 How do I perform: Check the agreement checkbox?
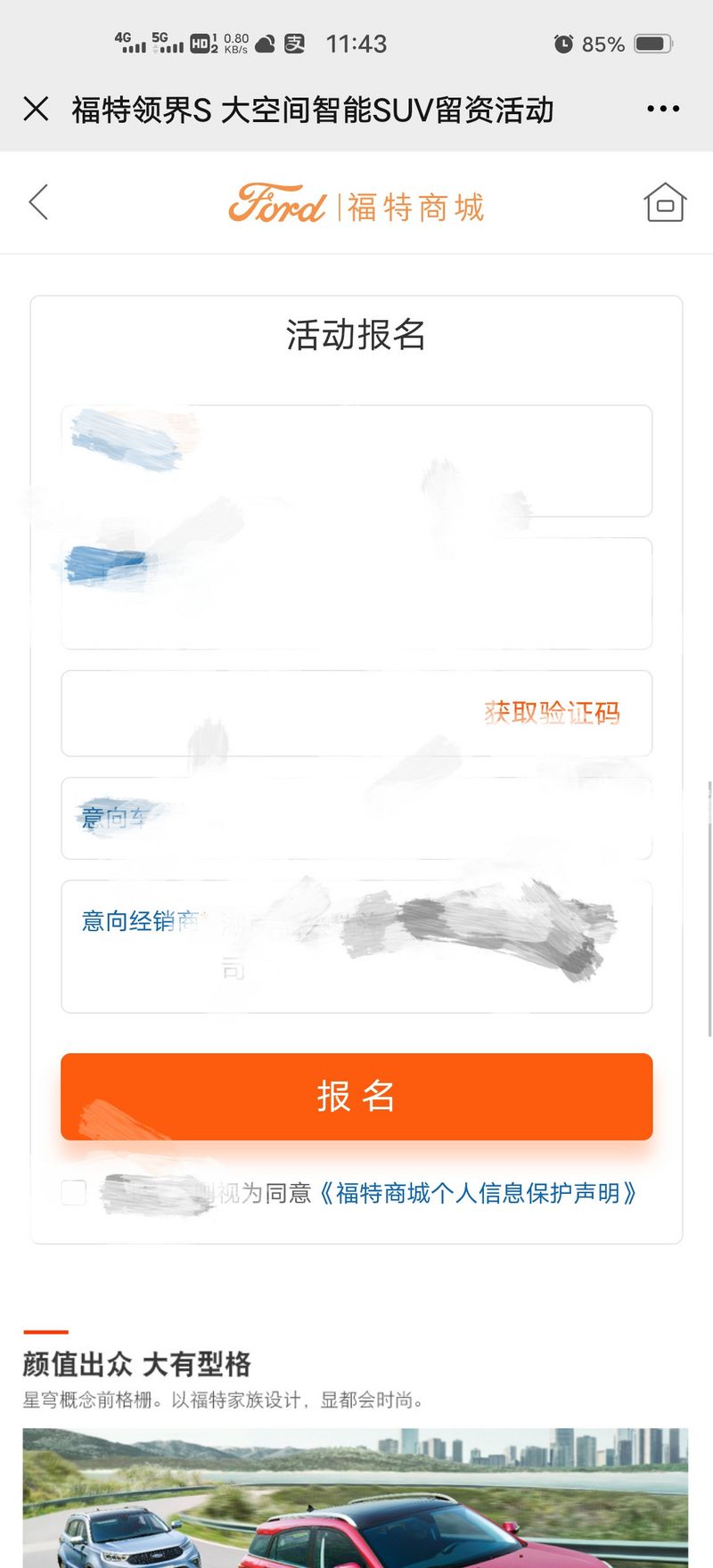point(74,1192)
